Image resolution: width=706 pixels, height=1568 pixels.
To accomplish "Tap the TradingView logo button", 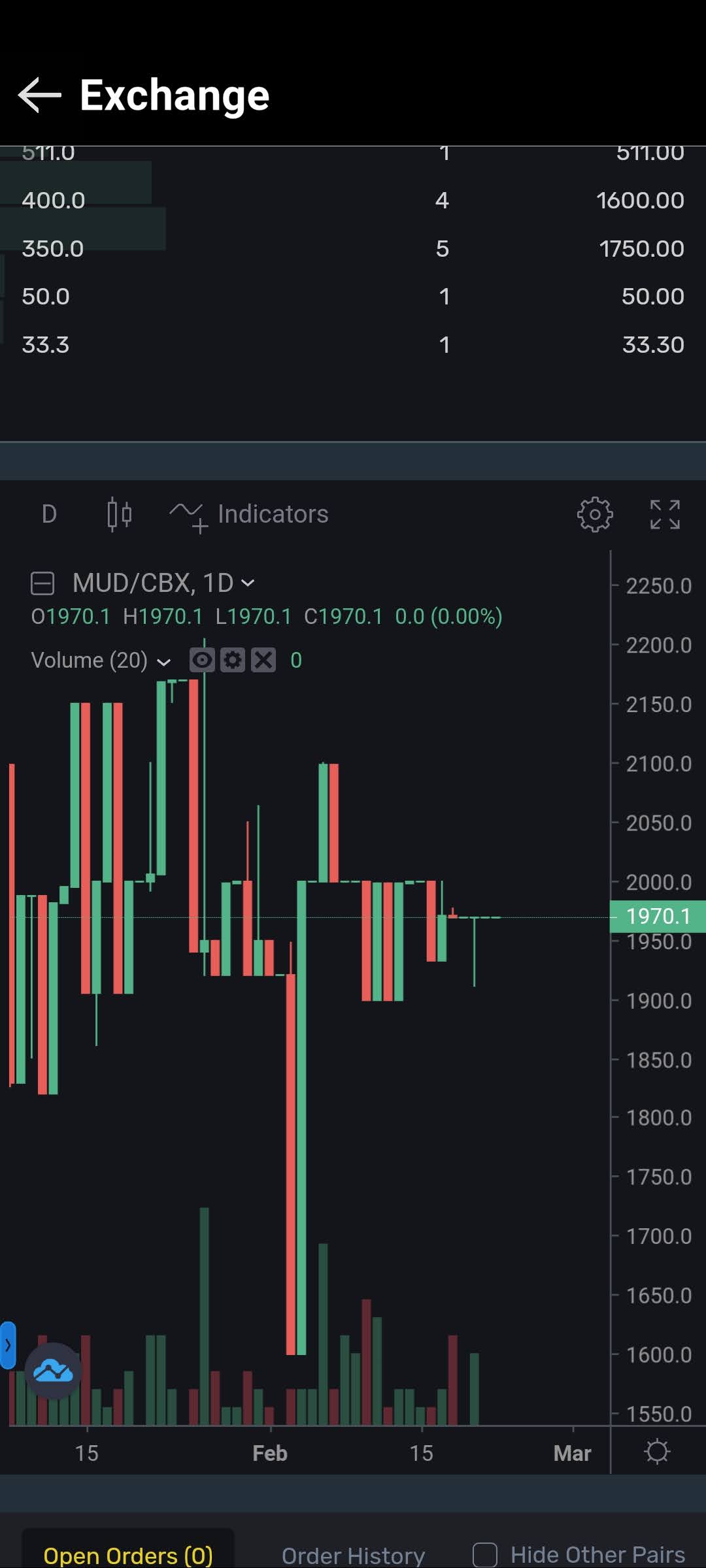I will pos(53,1370).
